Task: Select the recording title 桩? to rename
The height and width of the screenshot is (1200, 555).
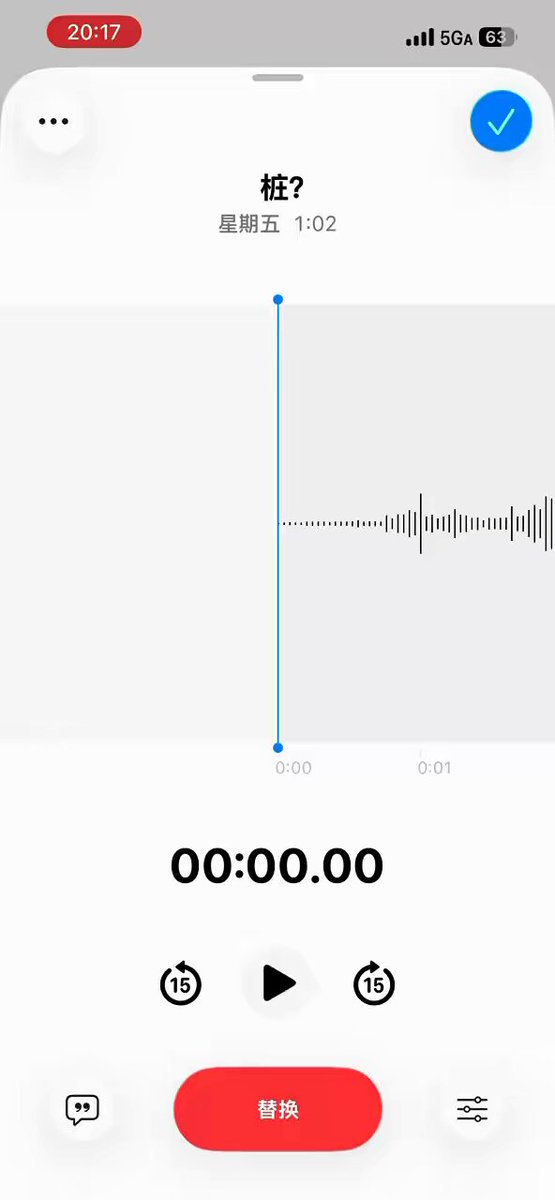Action: [278, 186]
